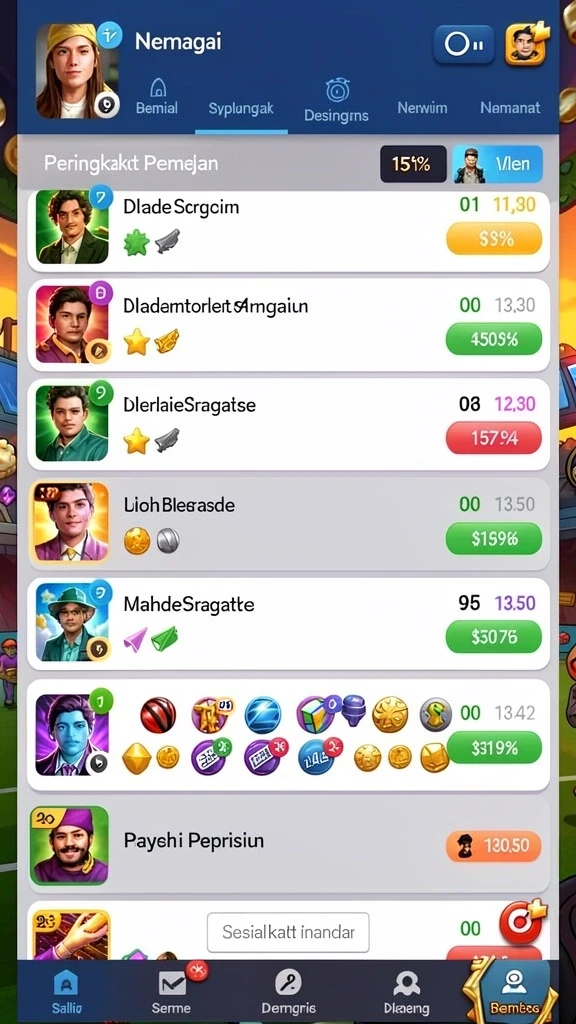Open the Nemagai profile picture

77,71
